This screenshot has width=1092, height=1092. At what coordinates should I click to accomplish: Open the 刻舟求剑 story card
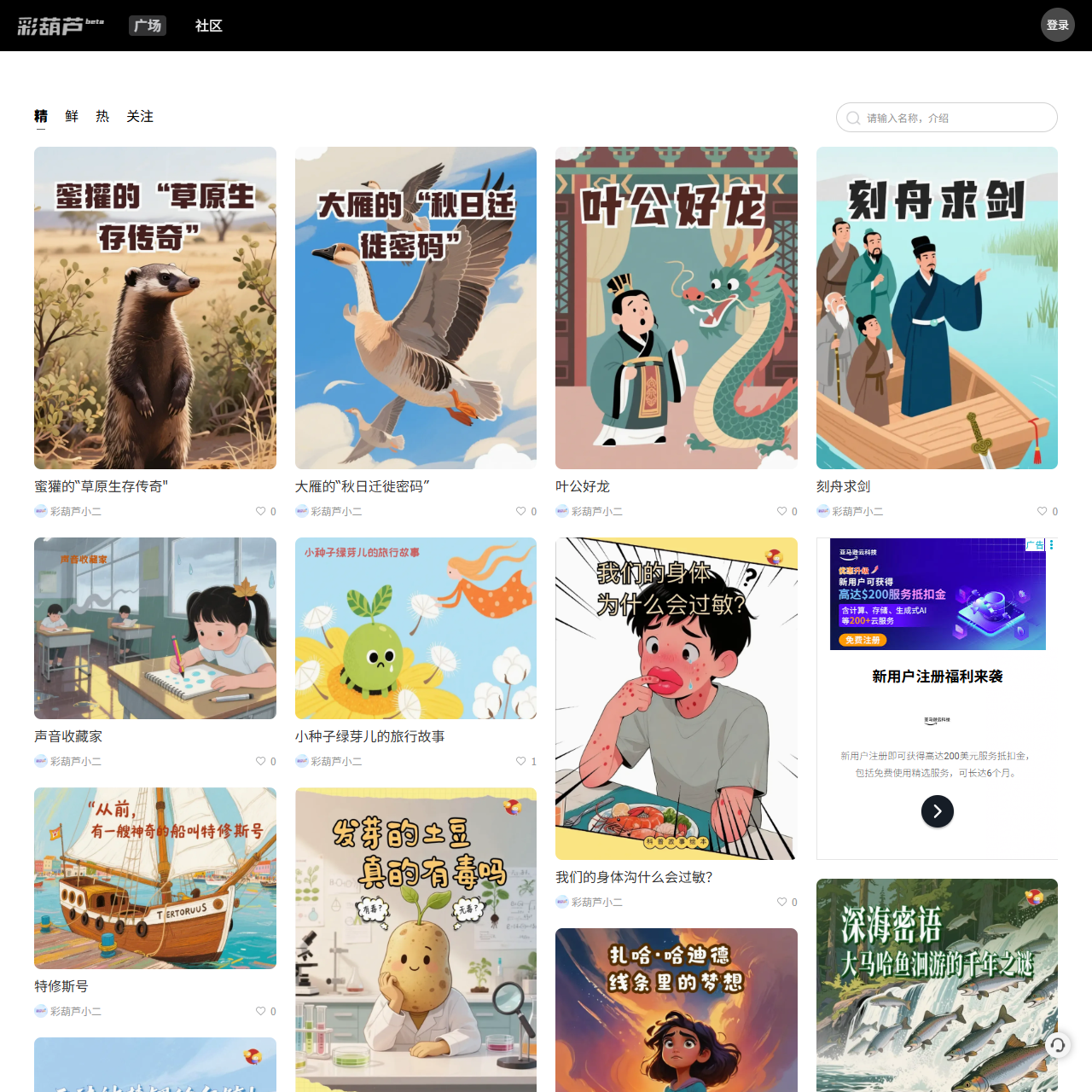937,307
